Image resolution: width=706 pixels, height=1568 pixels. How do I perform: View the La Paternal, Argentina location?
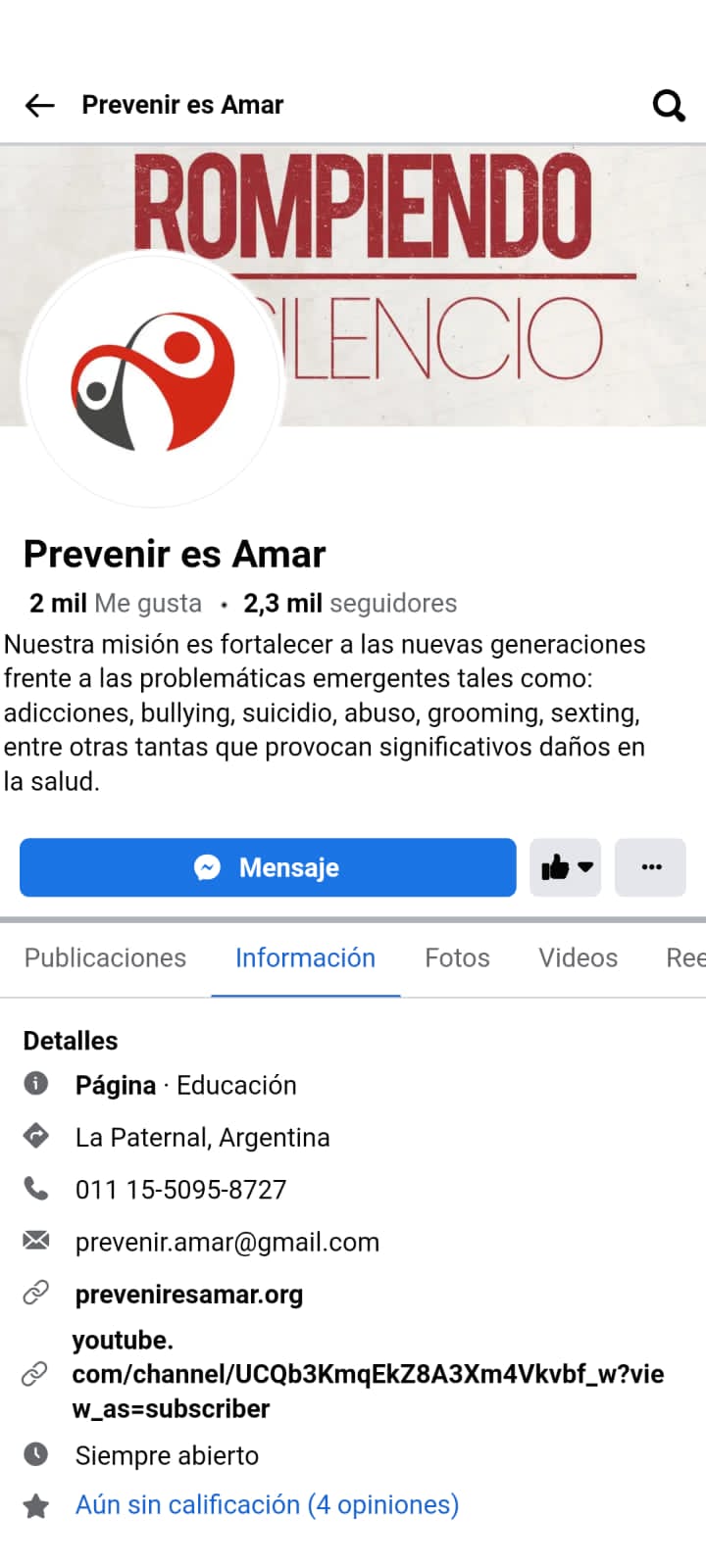202,1138
